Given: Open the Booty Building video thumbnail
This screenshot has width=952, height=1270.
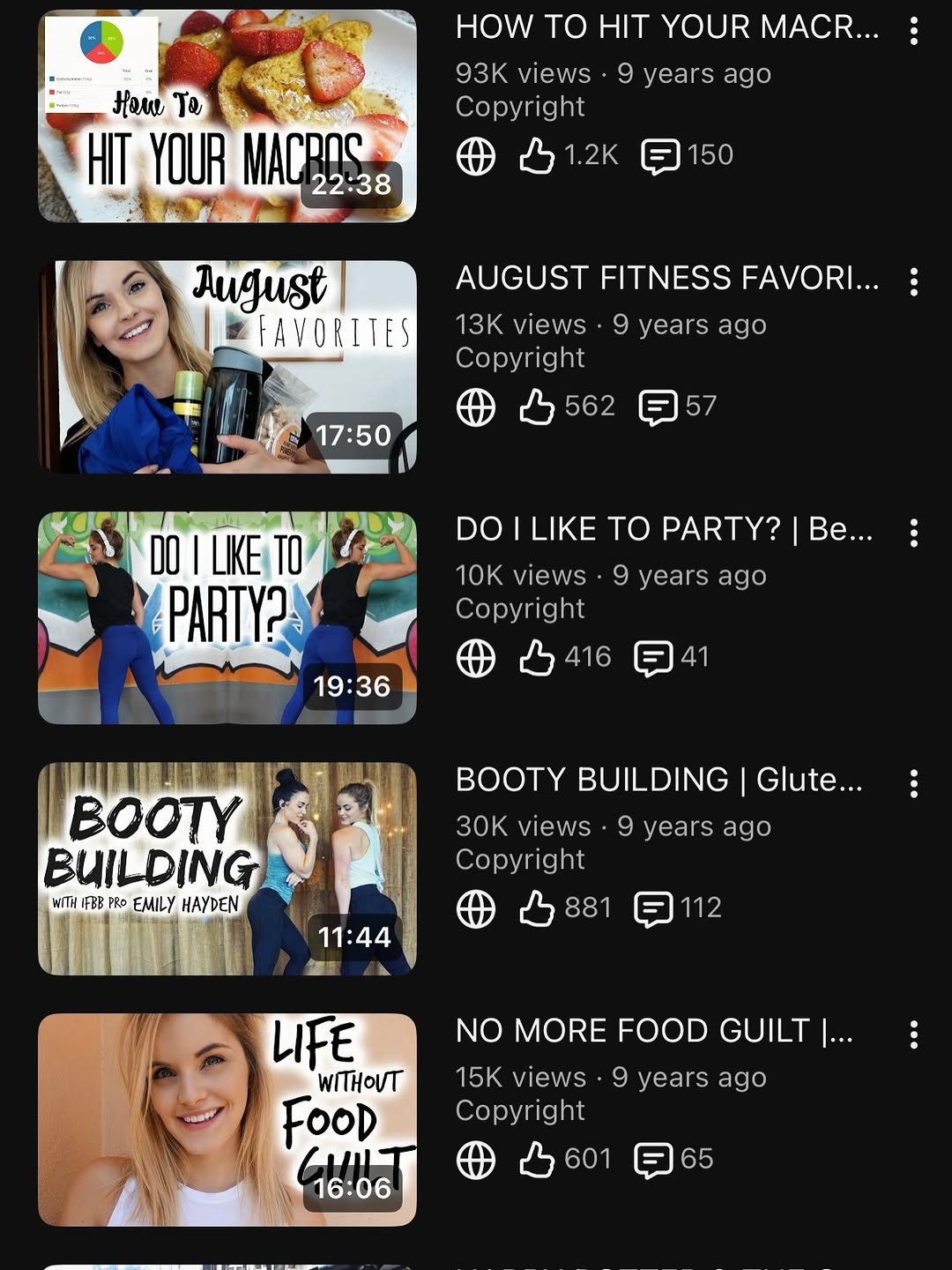Looking at the screenshot, I should pyautogui.click(x=227, y=869).
